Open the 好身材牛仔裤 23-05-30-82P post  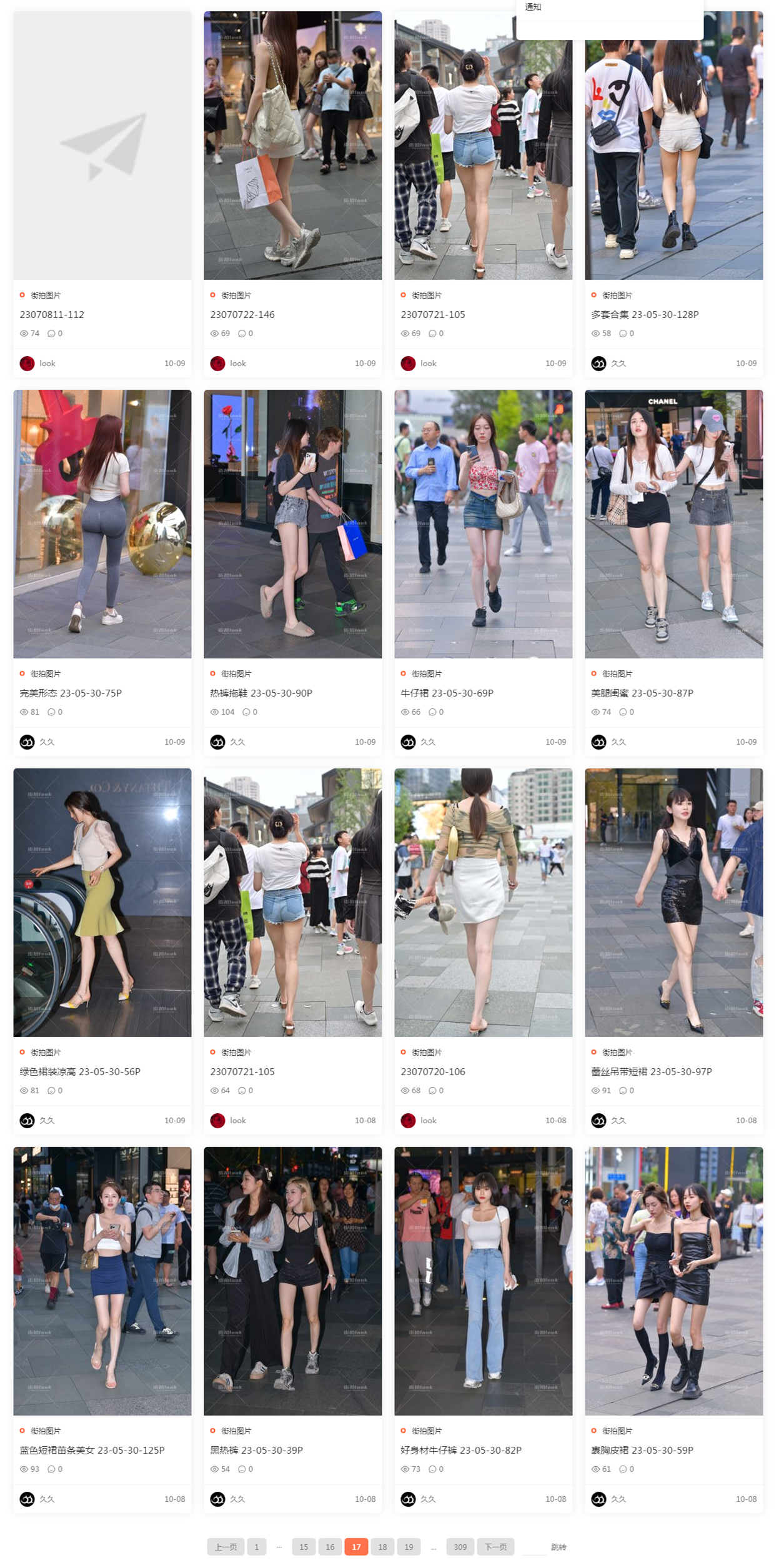pos(461,1450)
